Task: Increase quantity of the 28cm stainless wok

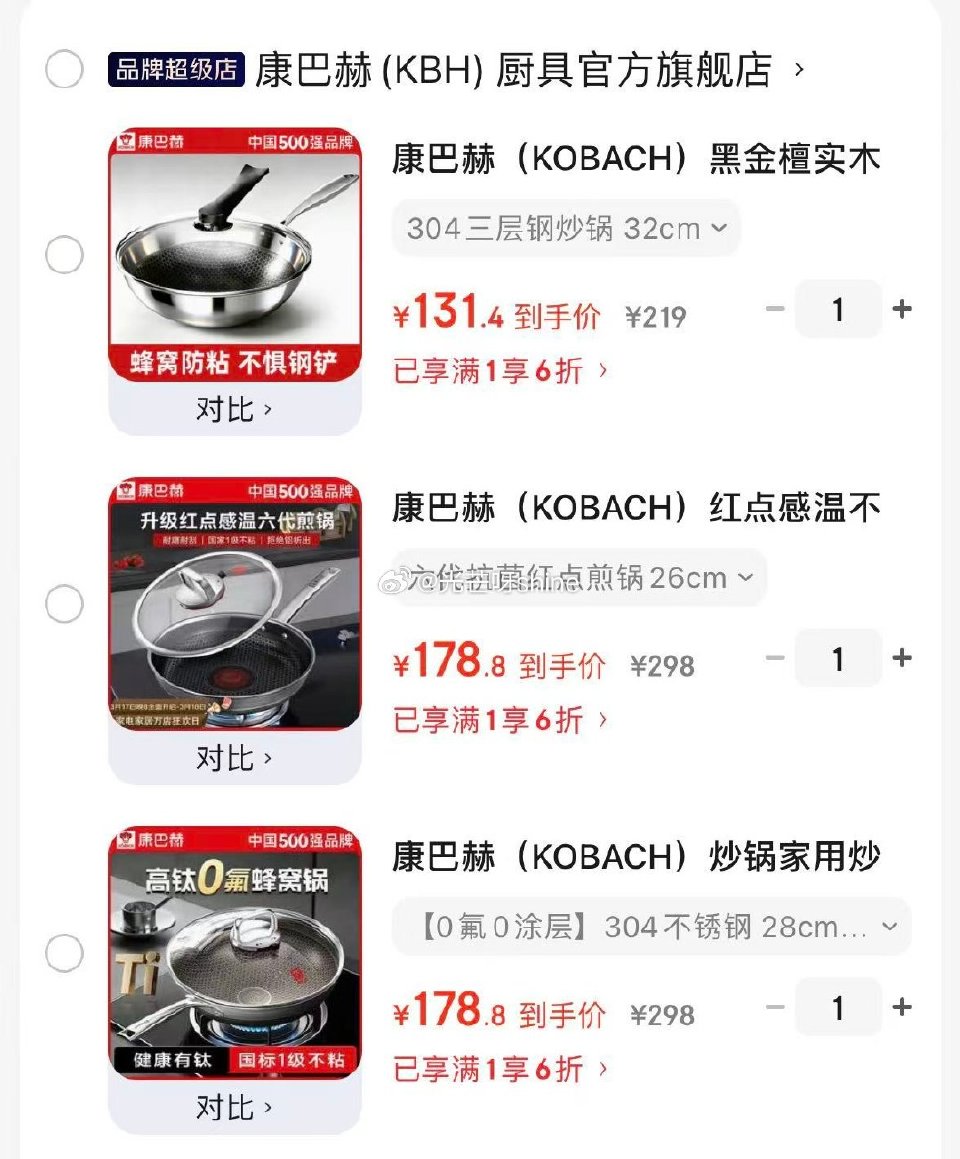Action: (x=901, y=1007)
